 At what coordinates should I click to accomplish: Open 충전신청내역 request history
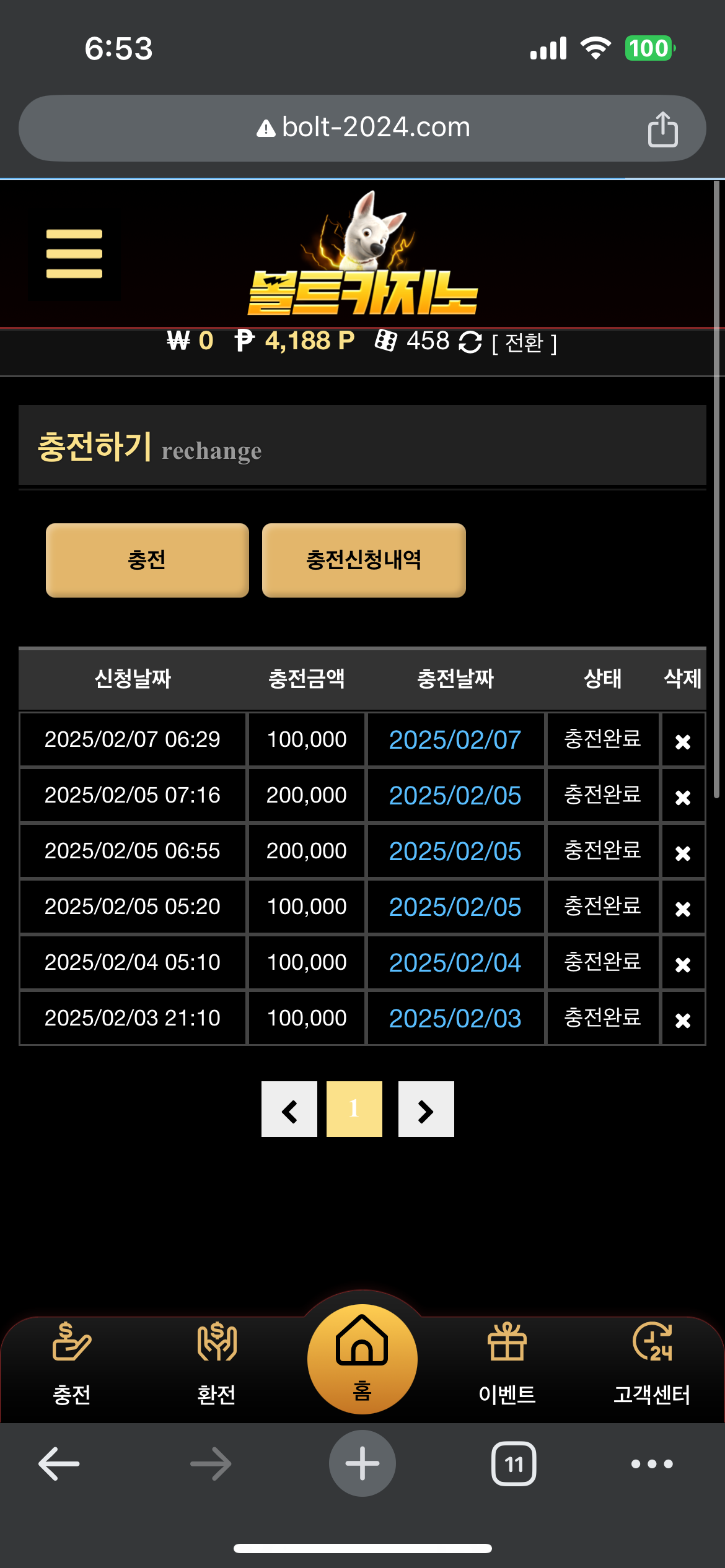point(364,560)
